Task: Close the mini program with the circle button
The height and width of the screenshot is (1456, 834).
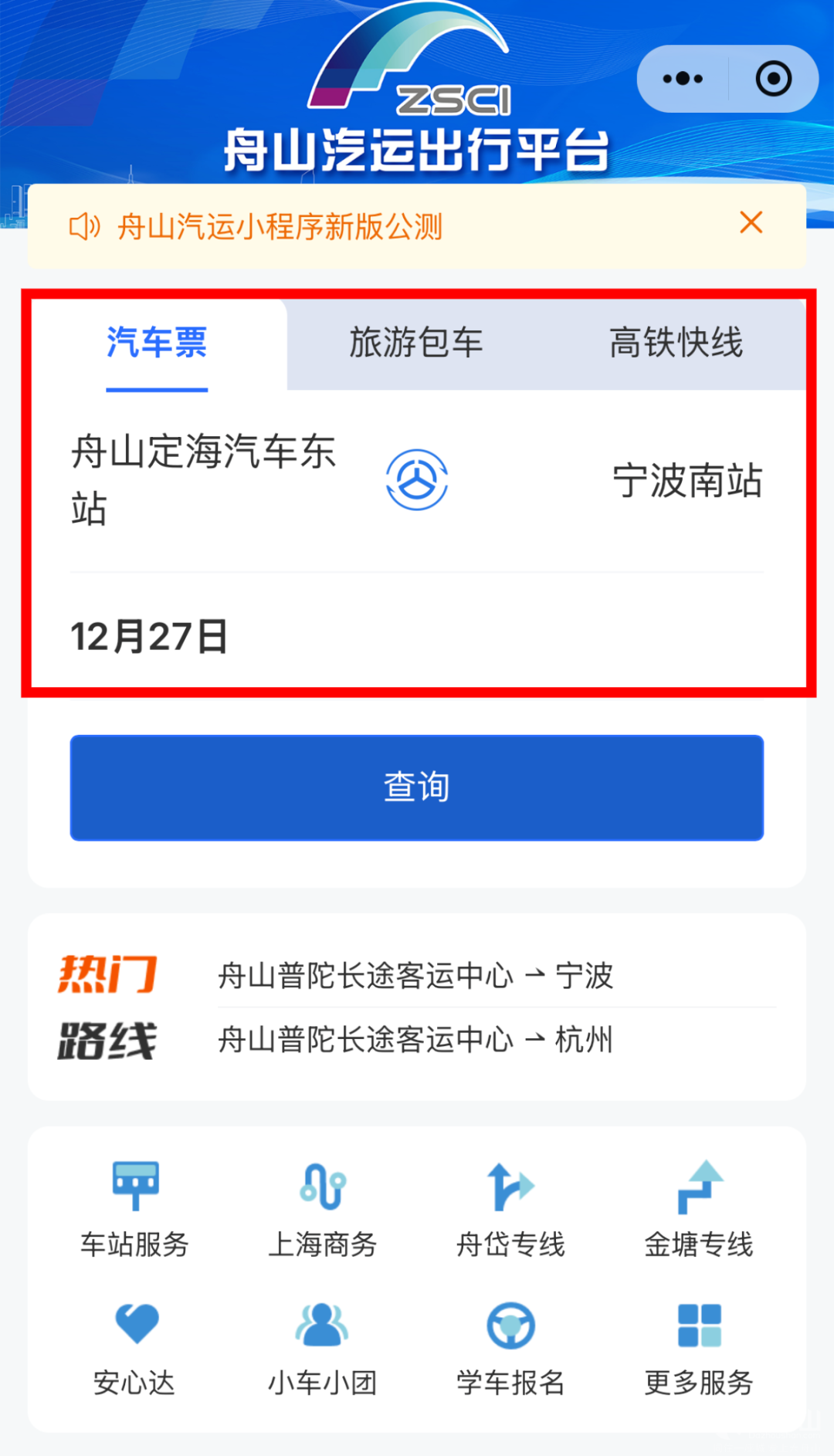Action: point(774,79)
